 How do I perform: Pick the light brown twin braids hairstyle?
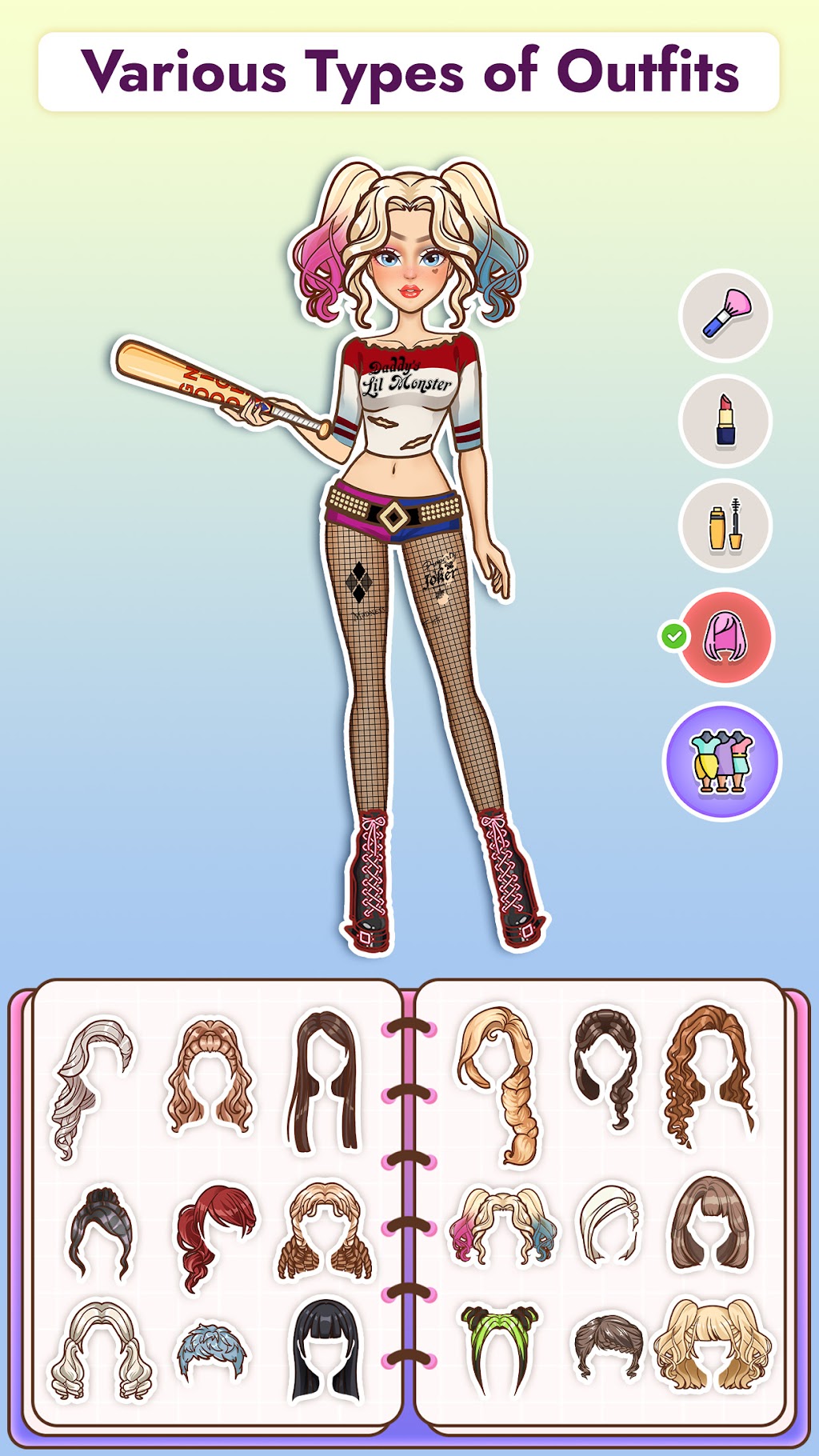[325, 1230]
